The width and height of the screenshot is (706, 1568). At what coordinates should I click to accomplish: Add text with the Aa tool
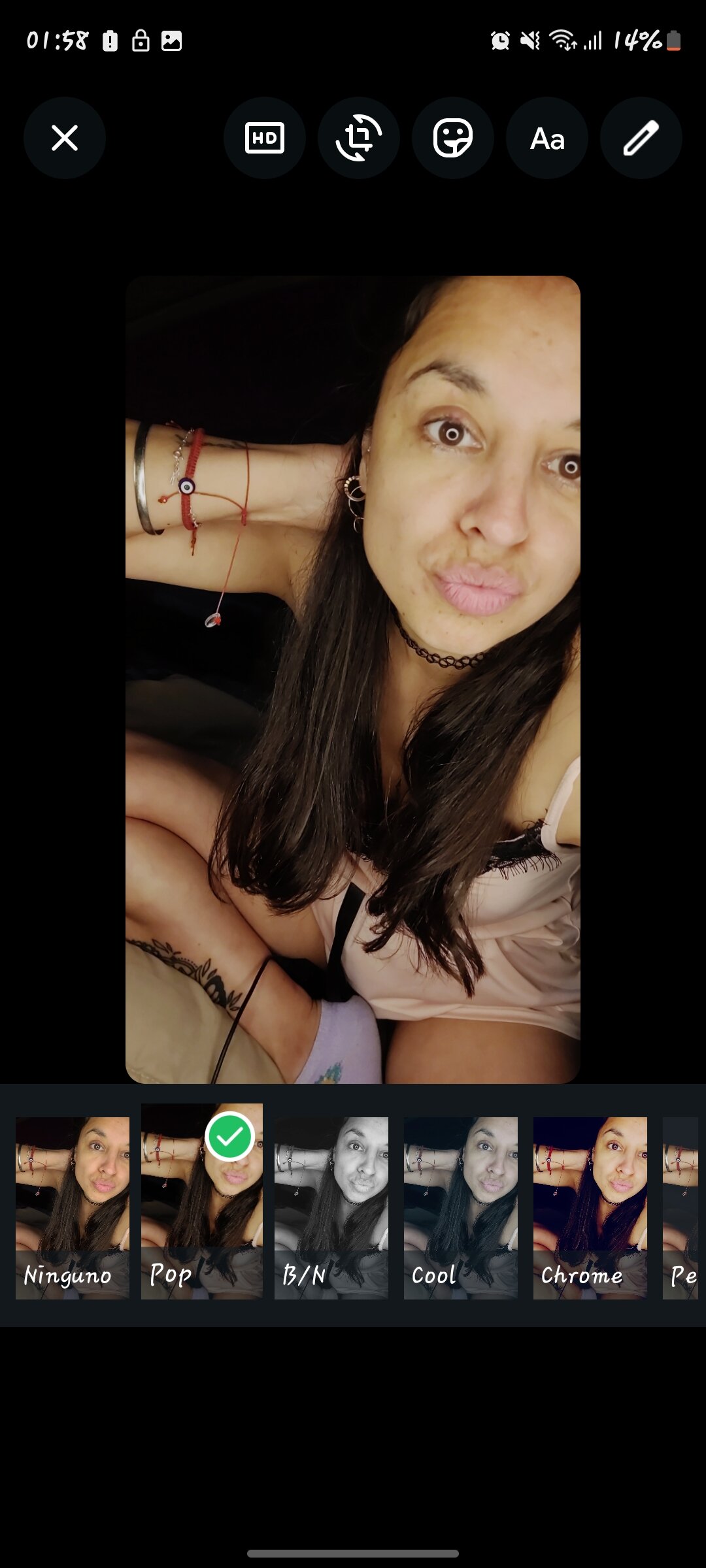pyautogui.click(x=547, y=138)
